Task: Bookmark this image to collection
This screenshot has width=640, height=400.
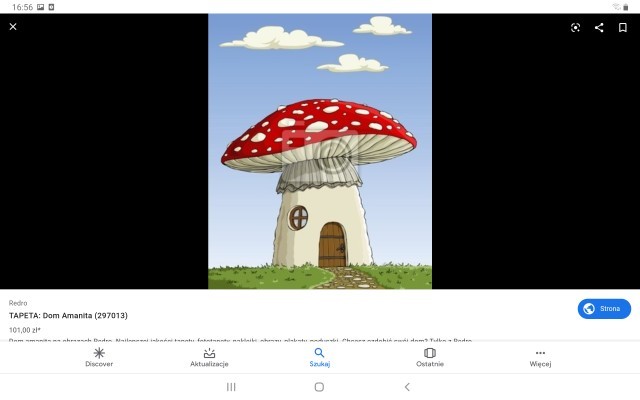Action: point(623,27)
